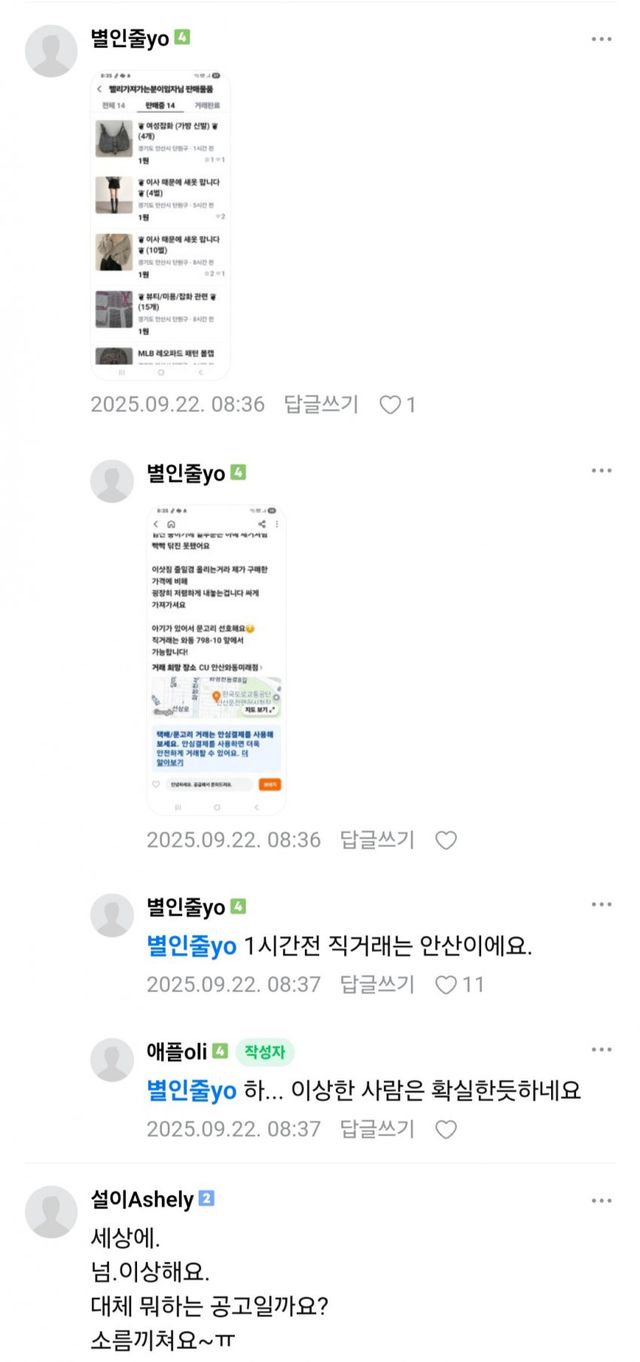Open more options for 애플oli's reply
The height and width of the screenshot is (1362, 640).
(601, 1050)
